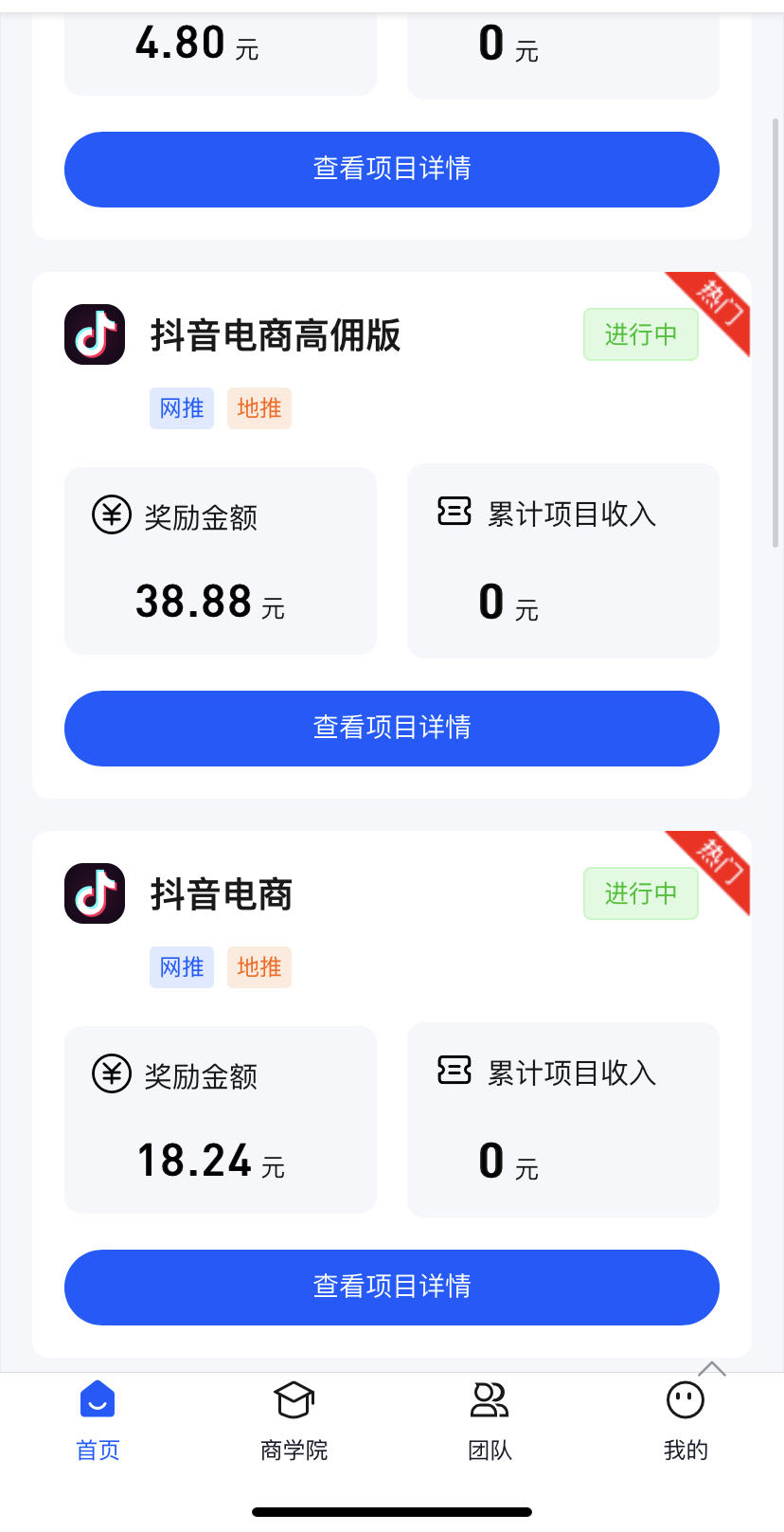Go to the 商学院 tab

point(294,1421)
